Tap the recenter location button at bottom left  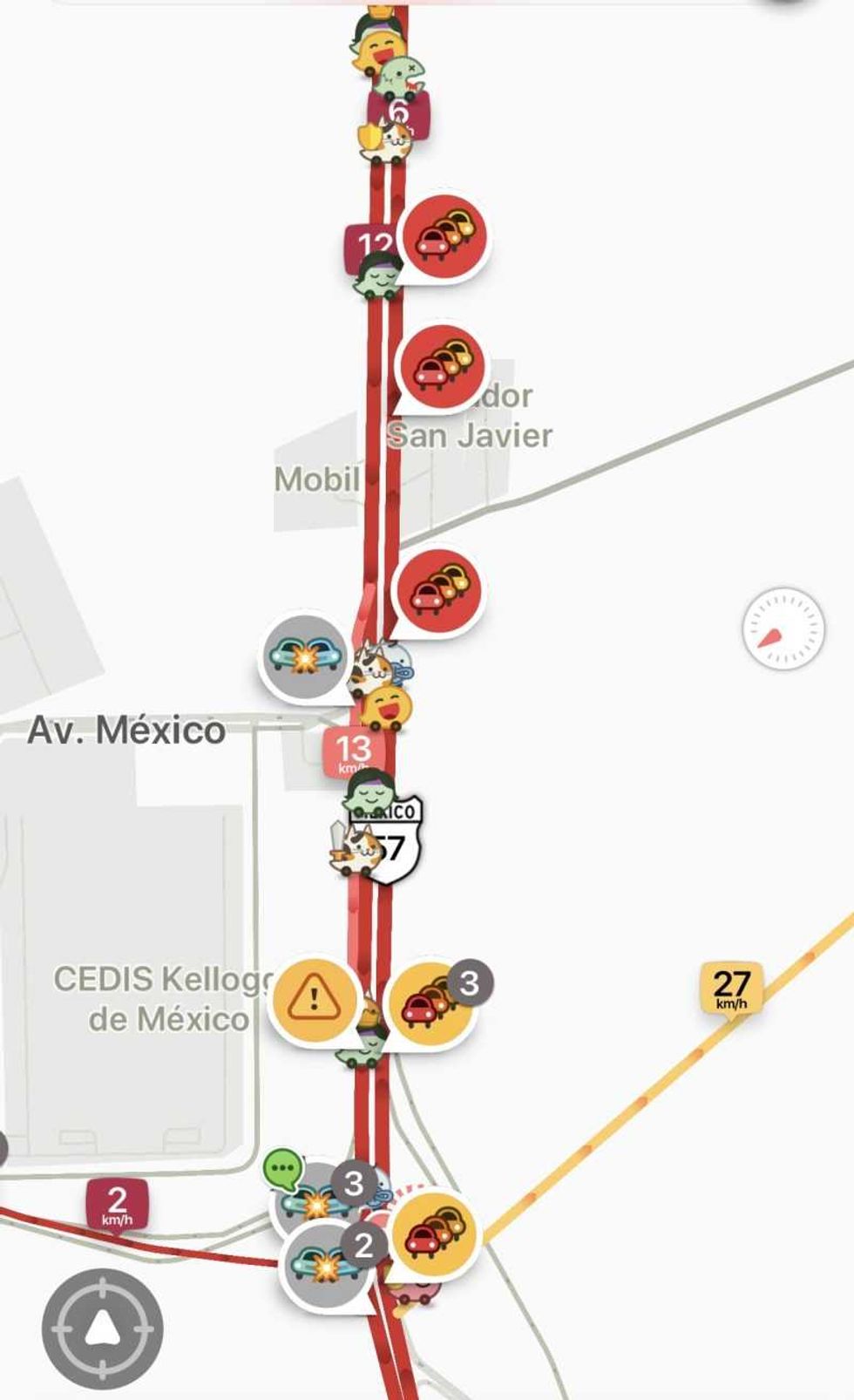tap(102, 1329)
